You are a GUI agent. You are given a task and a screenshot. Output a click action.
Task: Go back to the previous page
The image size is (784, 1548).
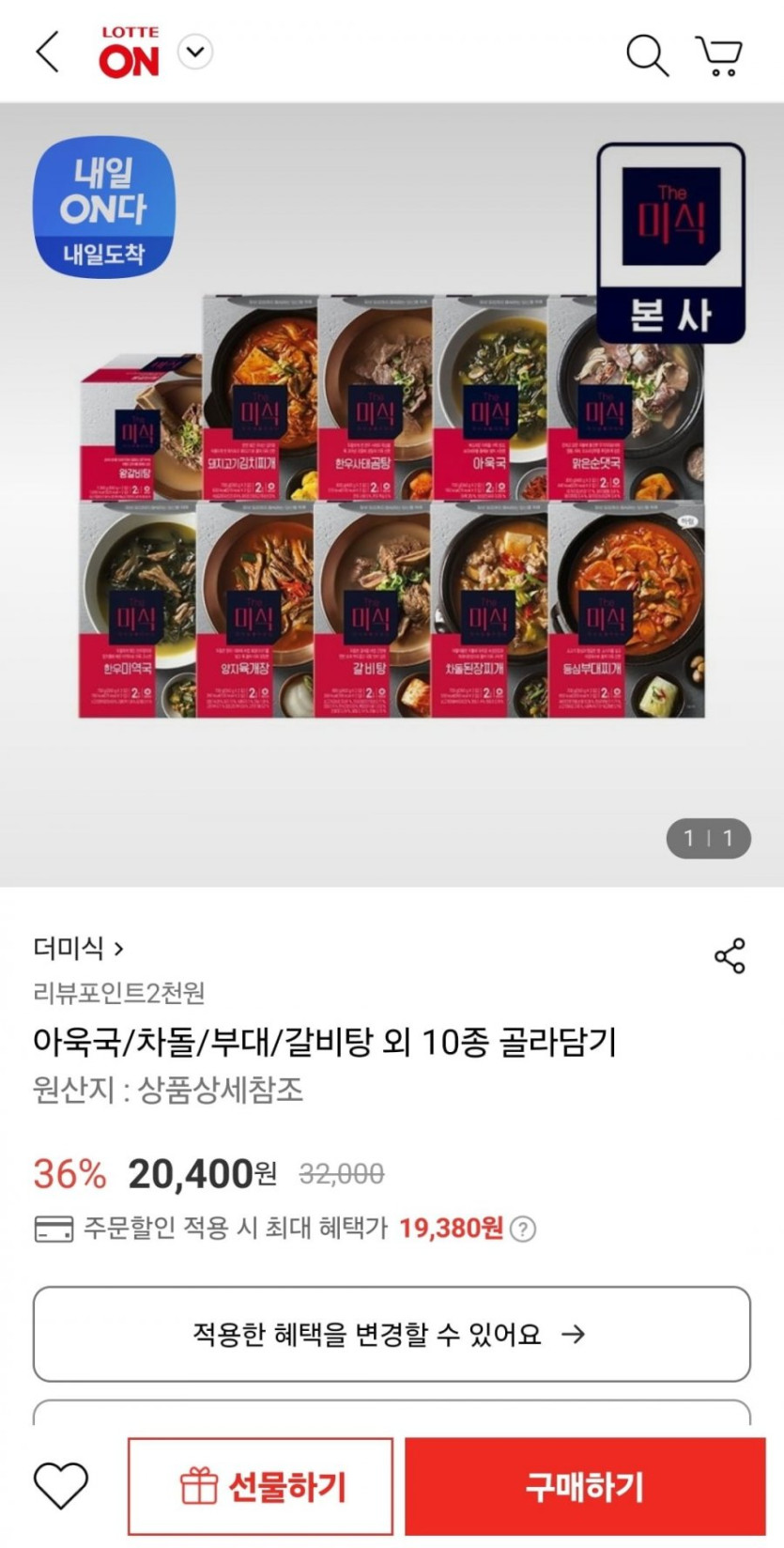pyautogui.click(x=48, y=52)
